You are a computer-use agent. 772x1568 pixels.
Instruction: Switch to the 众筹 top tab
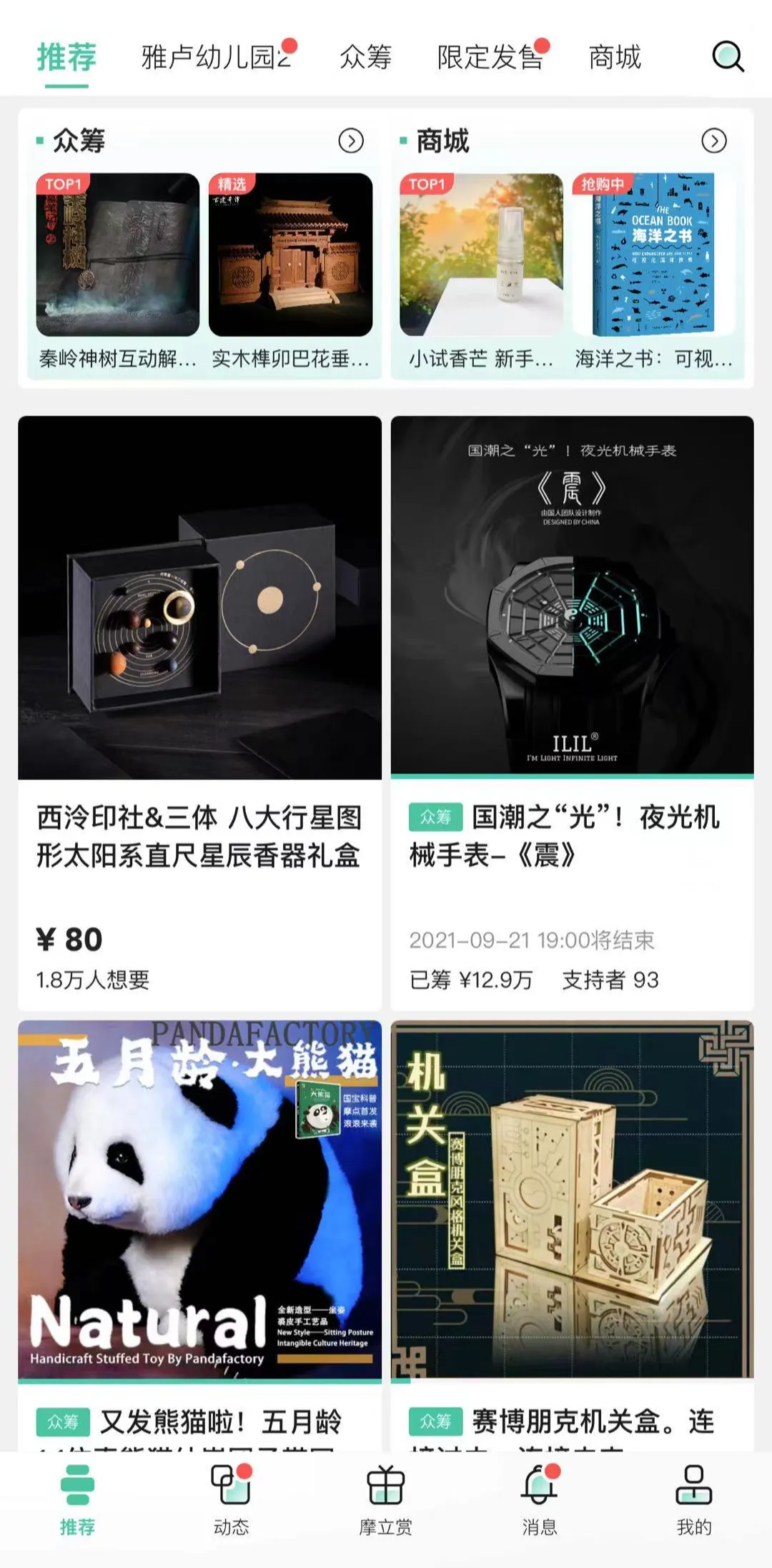click(x=365, y=57)
